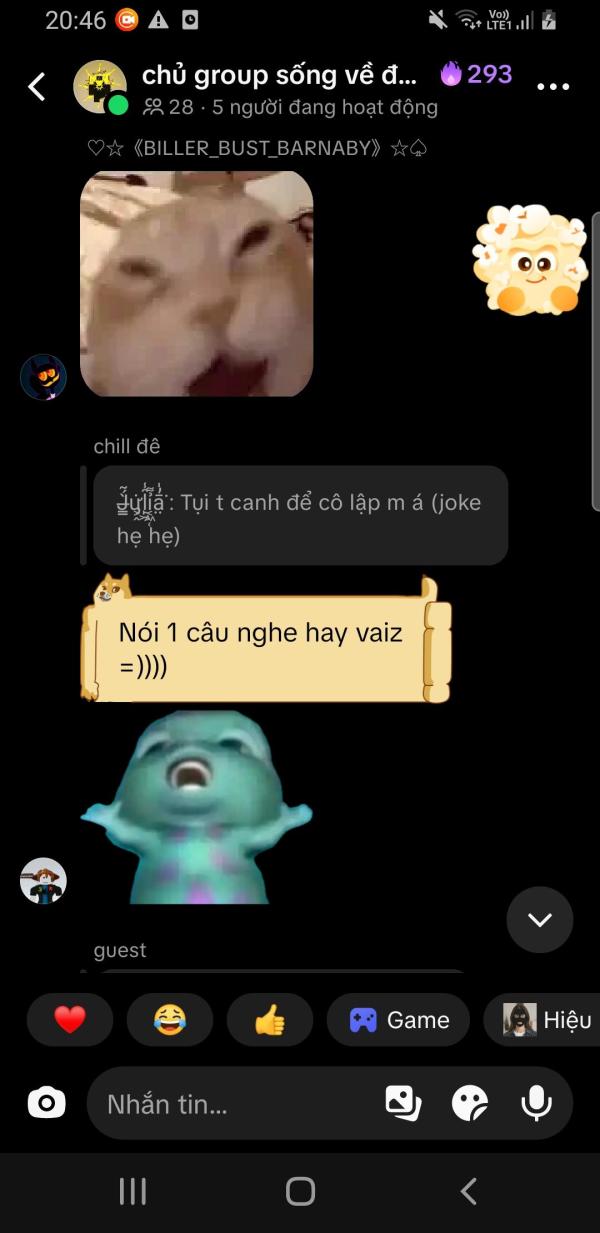Image resolution: width=600 pixels, height=1233 pixels.
Task: Open the sticker and emoji picker
Action: coord(470,1103)
